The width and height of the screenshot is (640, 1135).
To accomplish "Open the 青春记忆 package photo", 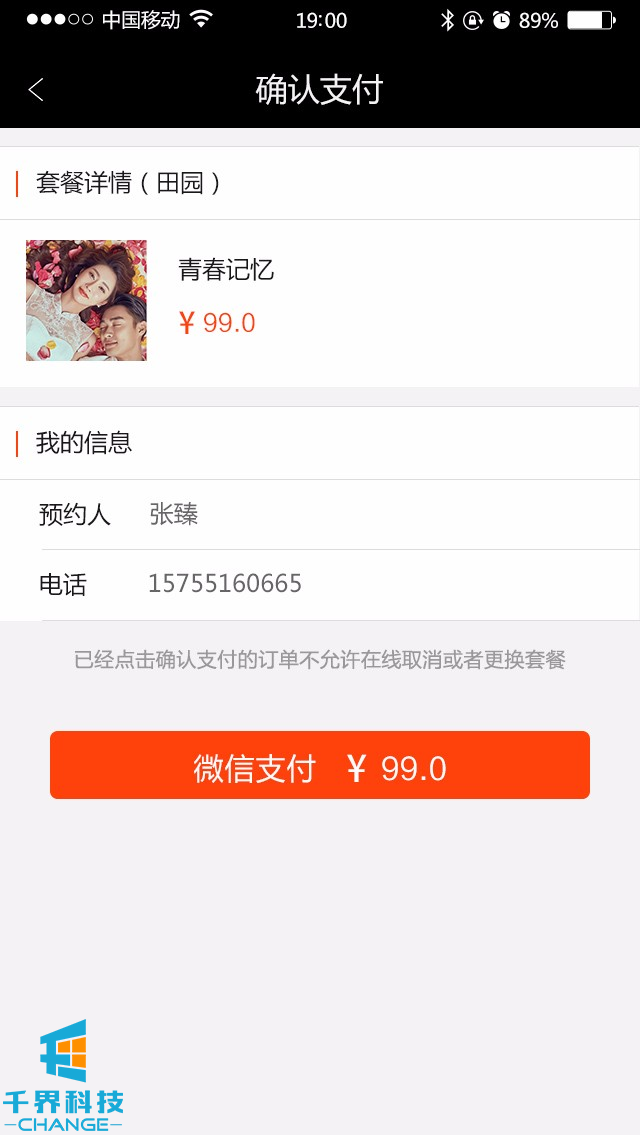I will coord(86,300).
